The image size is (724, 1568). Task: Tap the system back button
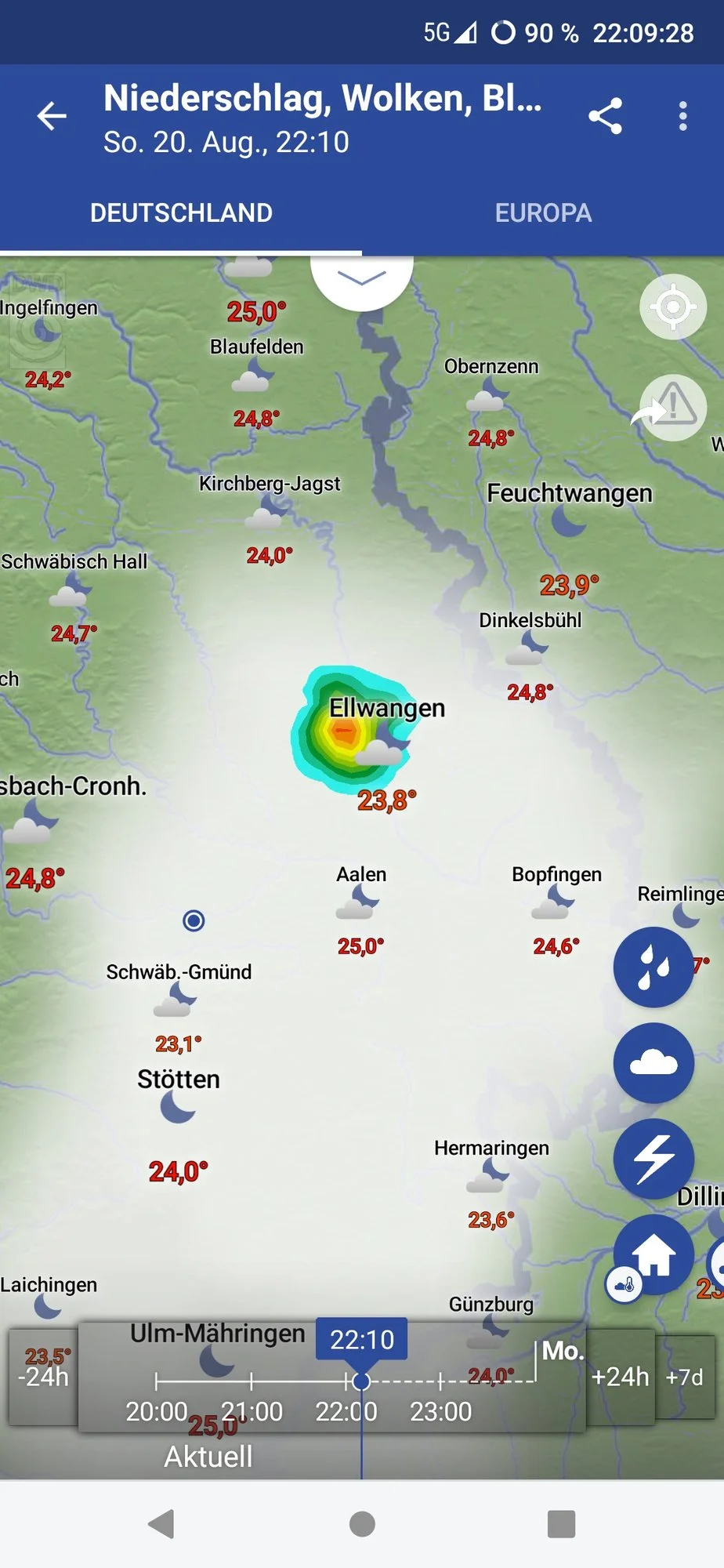click(x=161, y=1524)
